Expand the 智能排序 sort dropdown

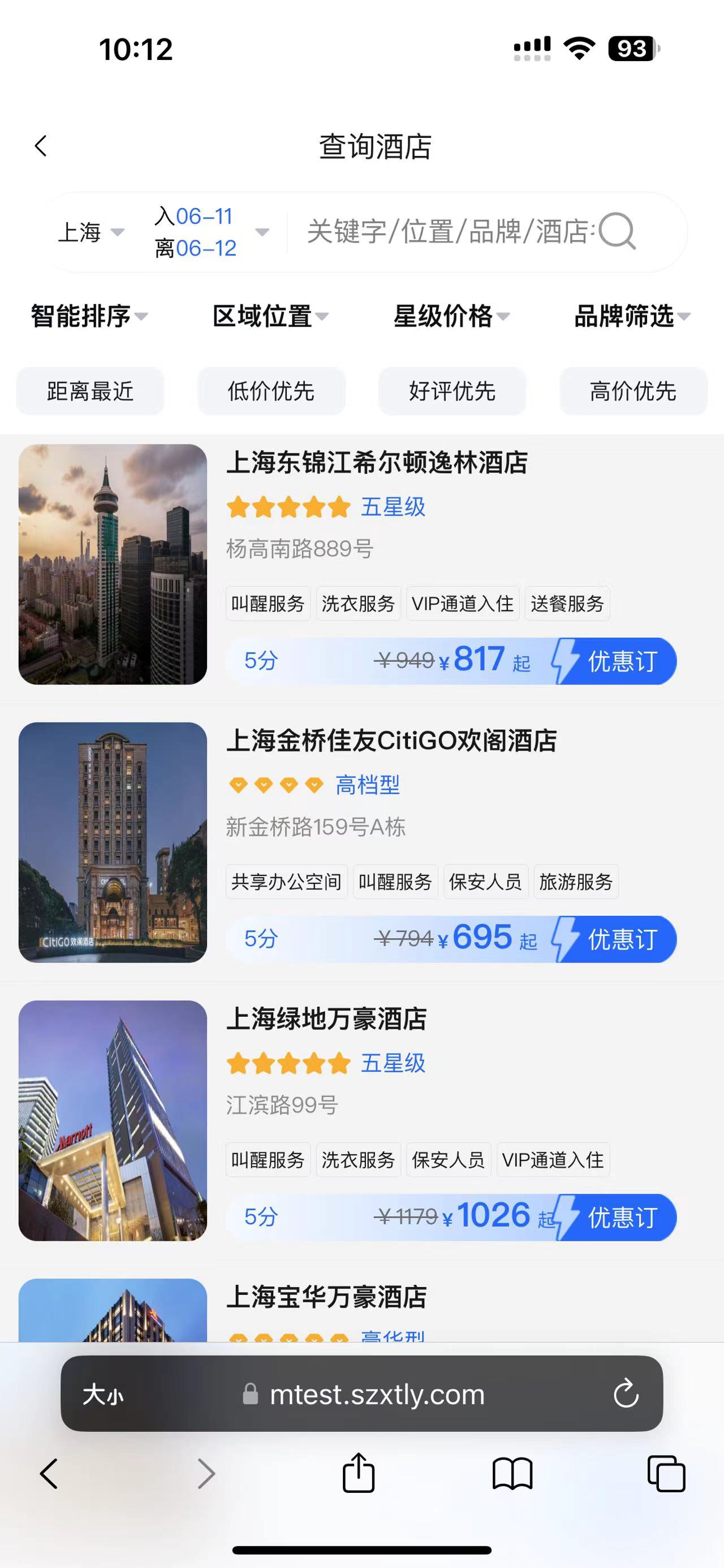tap(89, 316)
